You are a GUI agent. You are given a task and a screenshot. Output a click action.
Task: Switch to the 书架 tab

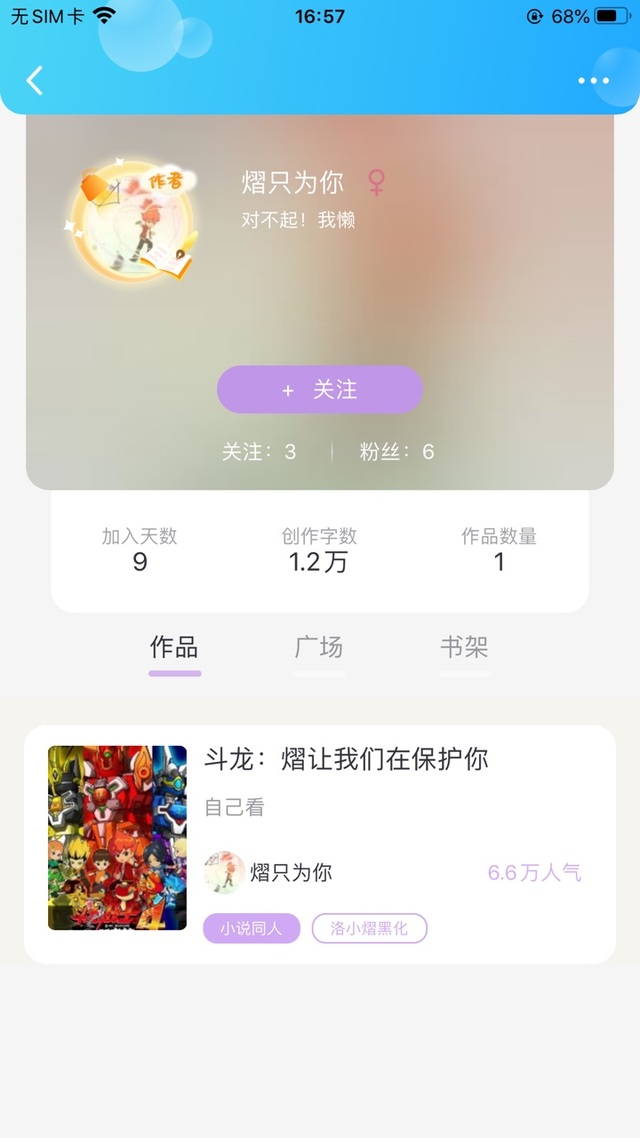(x=464, y=647)
